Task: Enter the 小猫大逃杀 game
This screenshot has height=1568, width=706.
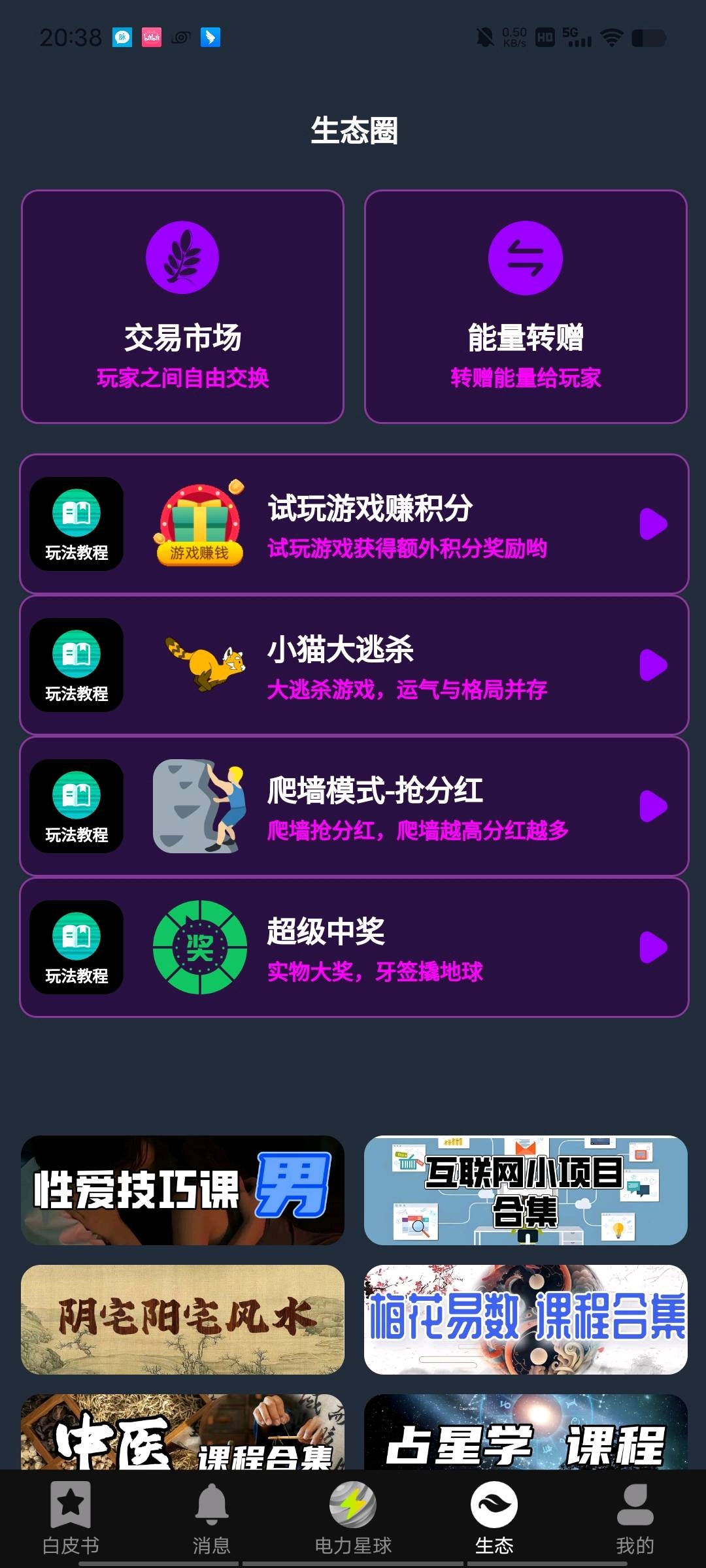Action: tap(354, 665)
